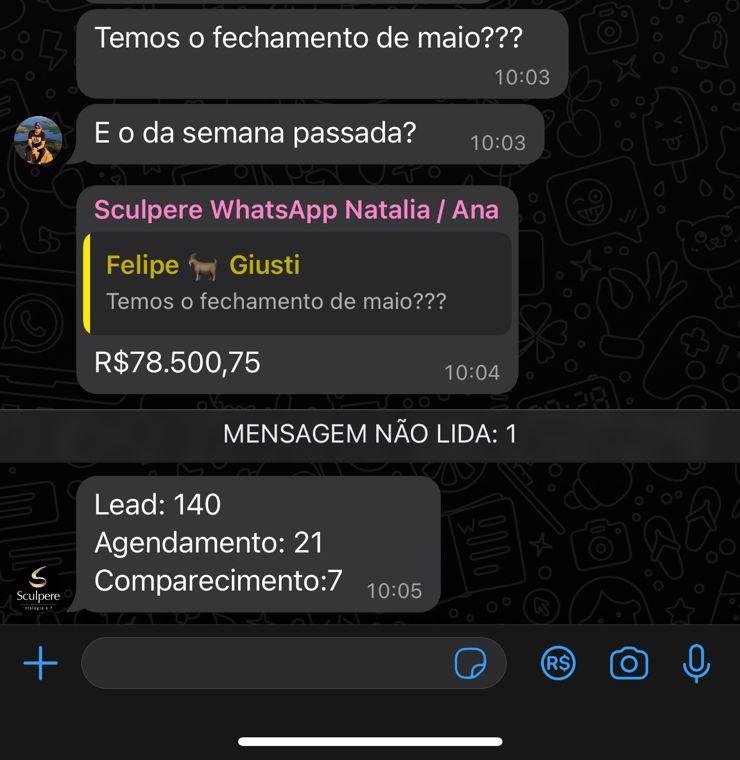
Task: Open the R$ payment option
Action: [559, 663]
